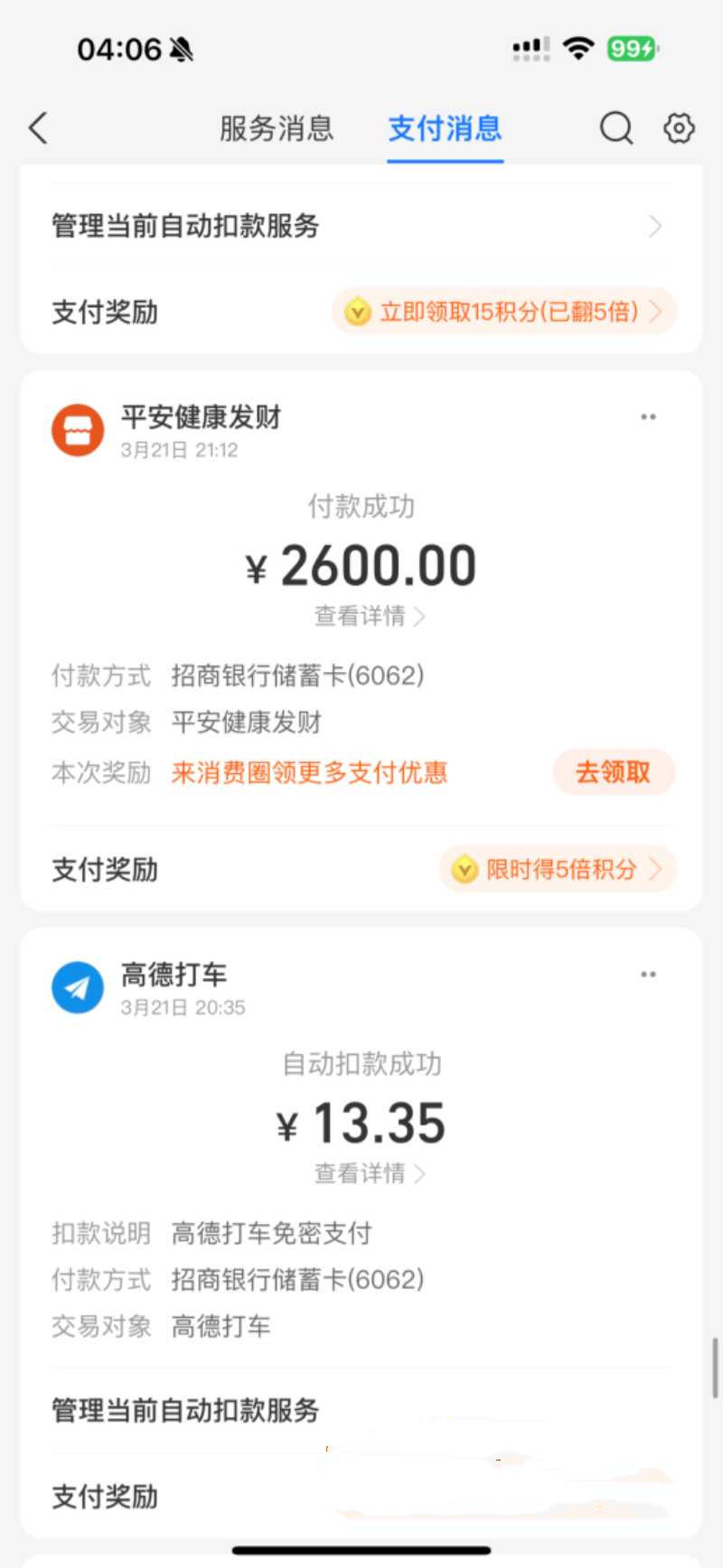Switch to the 服务消息 tab
The height and width of the screenshot is (1568, 723).
pyautogui.click(x=274, y=129)
